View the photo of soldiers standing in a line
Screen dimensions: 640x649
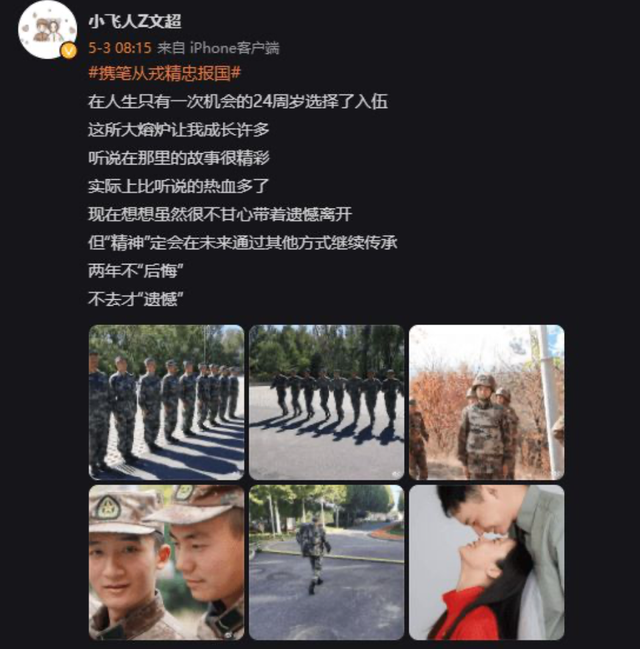tap(166, 403)
